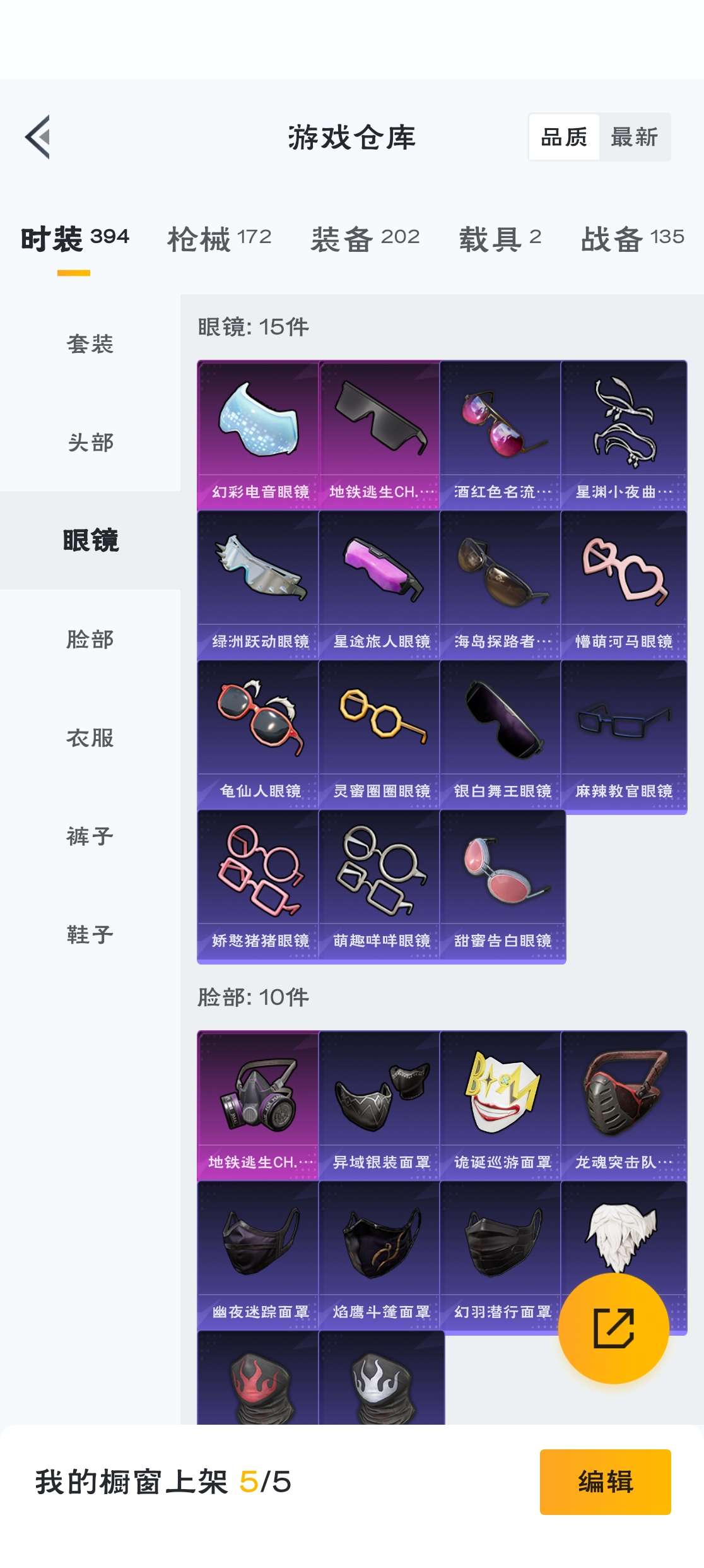Open the 幻彩电音眼镜 item
The height and width of the screenshot is (1568, 704).
(x=259, y=434)
